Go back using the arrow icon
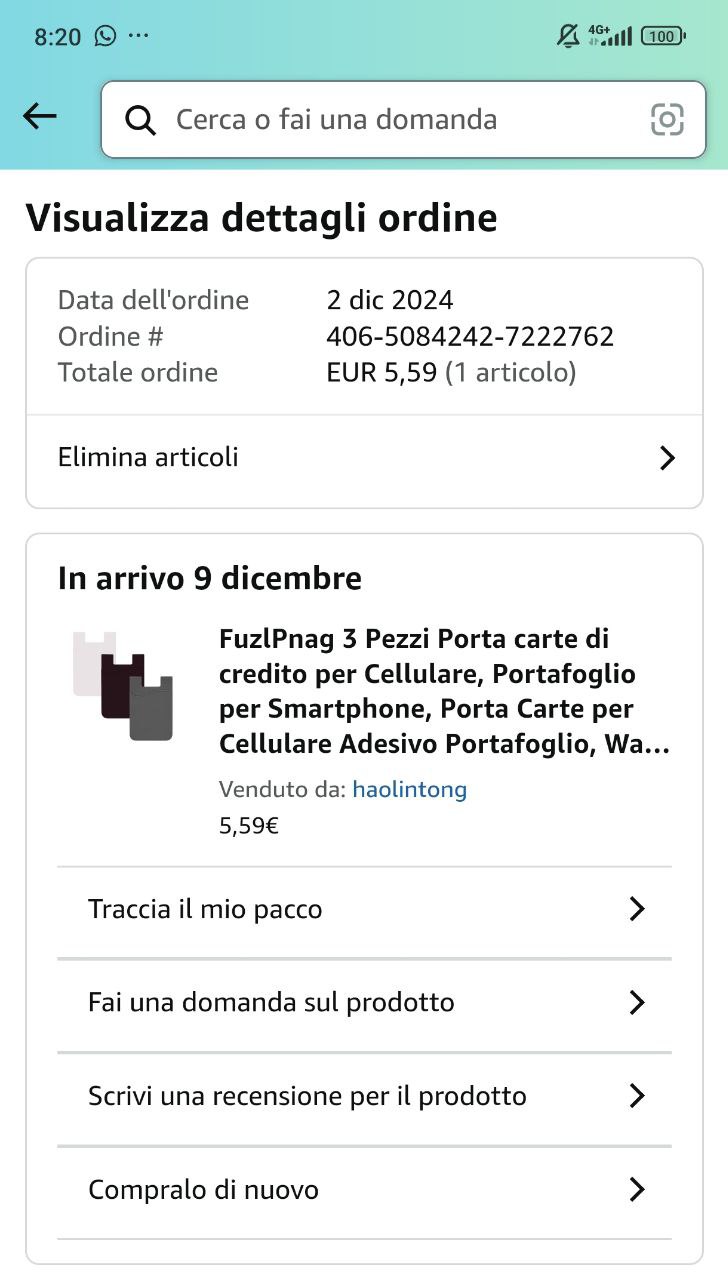The width and height of the screenshot is (728, 1280). 40,117
